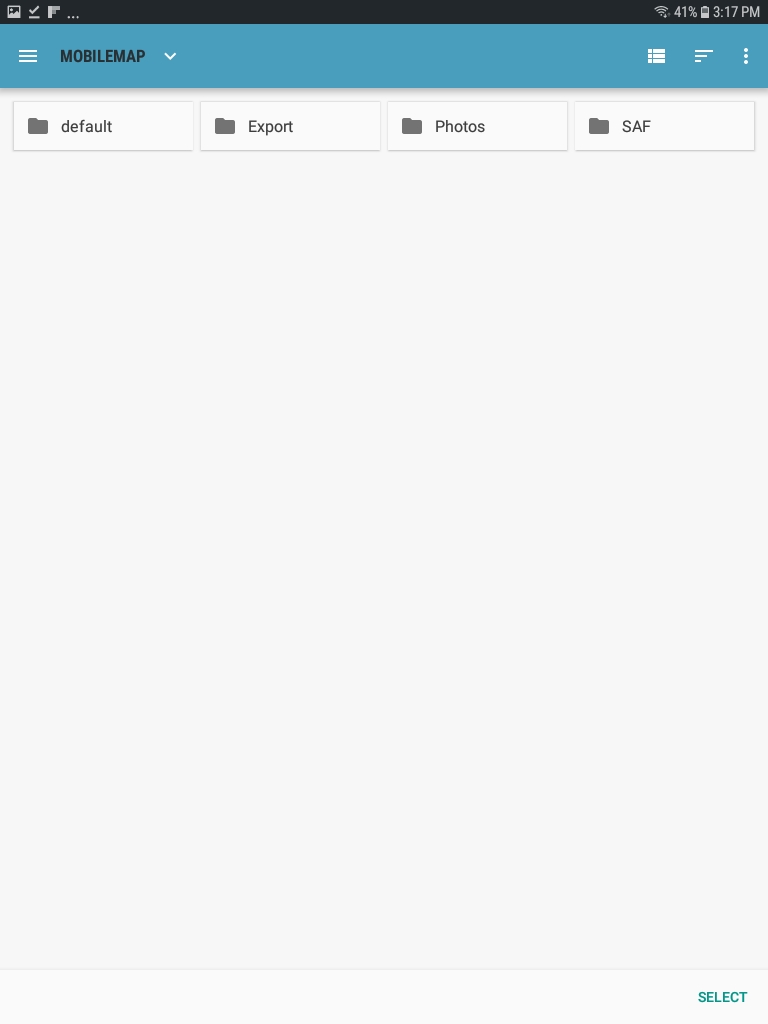
Task: Open the sort options
Action: point(703,56)
